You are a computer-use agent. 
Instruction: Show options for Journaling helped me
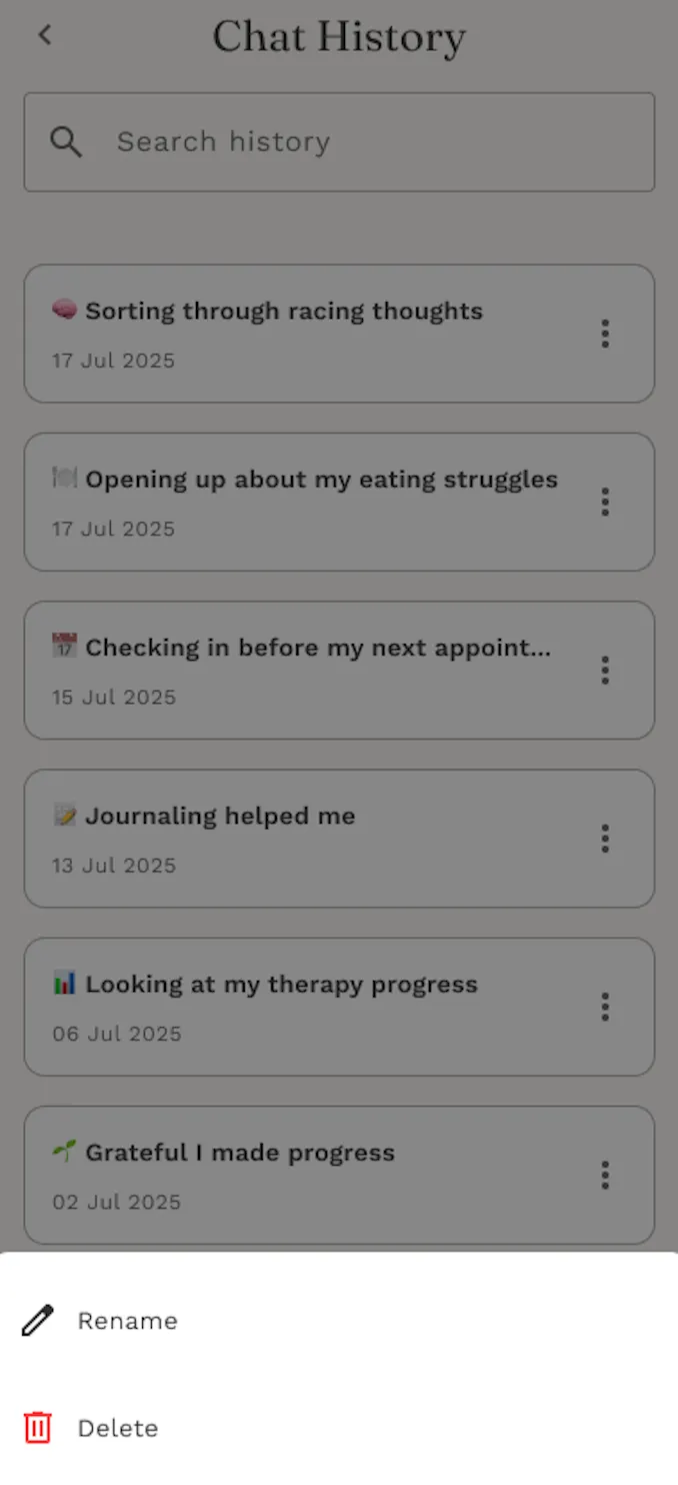click(605, 837)
